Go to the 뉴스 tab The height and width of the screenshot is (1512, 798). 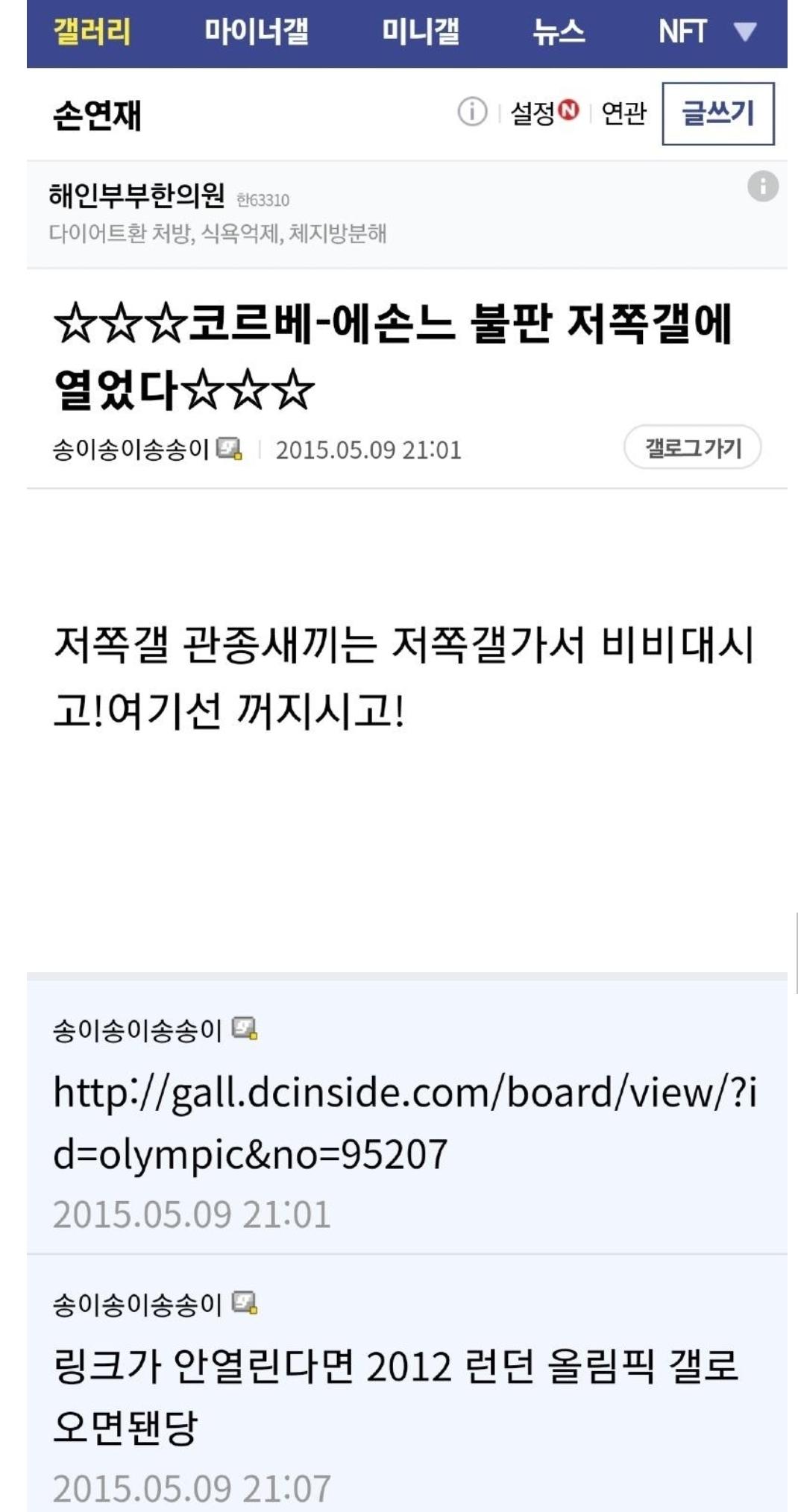[x=558, y=32]
